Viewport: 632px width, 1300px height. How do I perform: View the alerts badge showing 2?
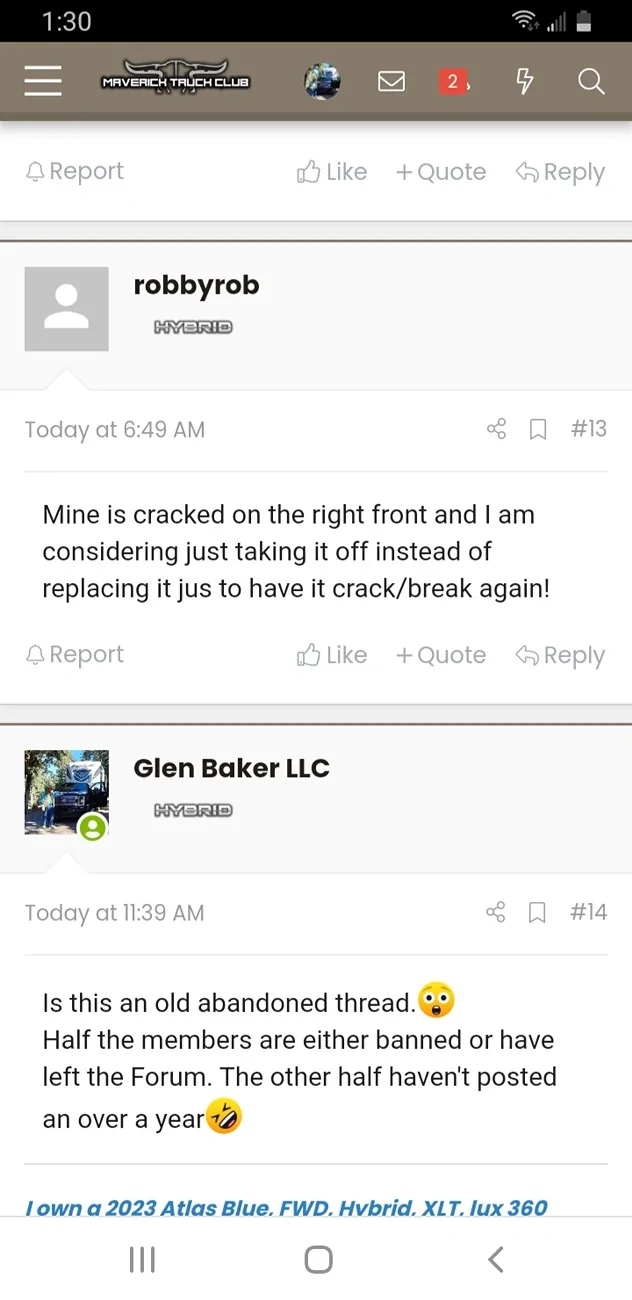click(x=453, y=81)
